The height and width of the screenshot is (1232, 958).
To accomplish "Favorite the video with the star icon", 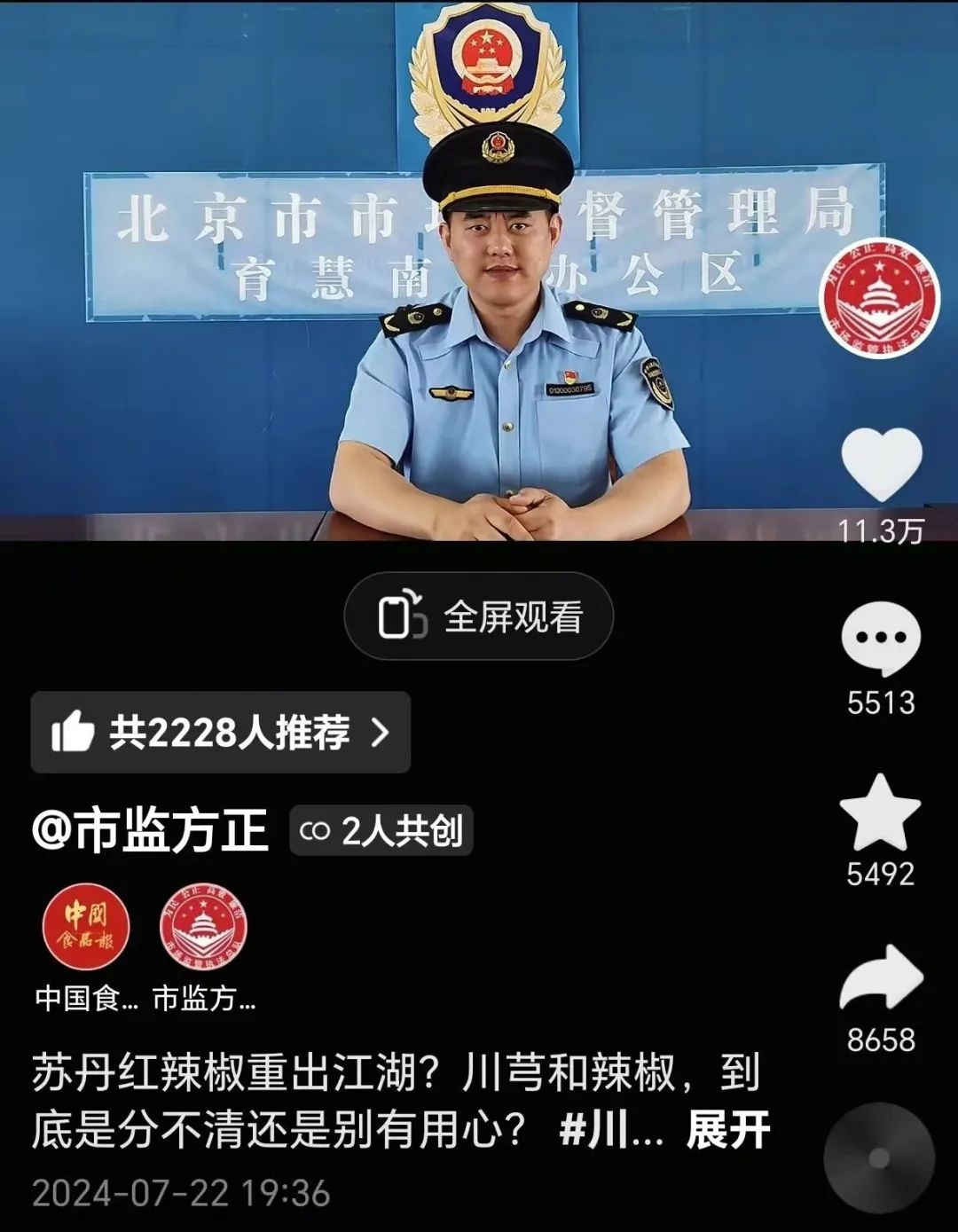I will point(881,813).
